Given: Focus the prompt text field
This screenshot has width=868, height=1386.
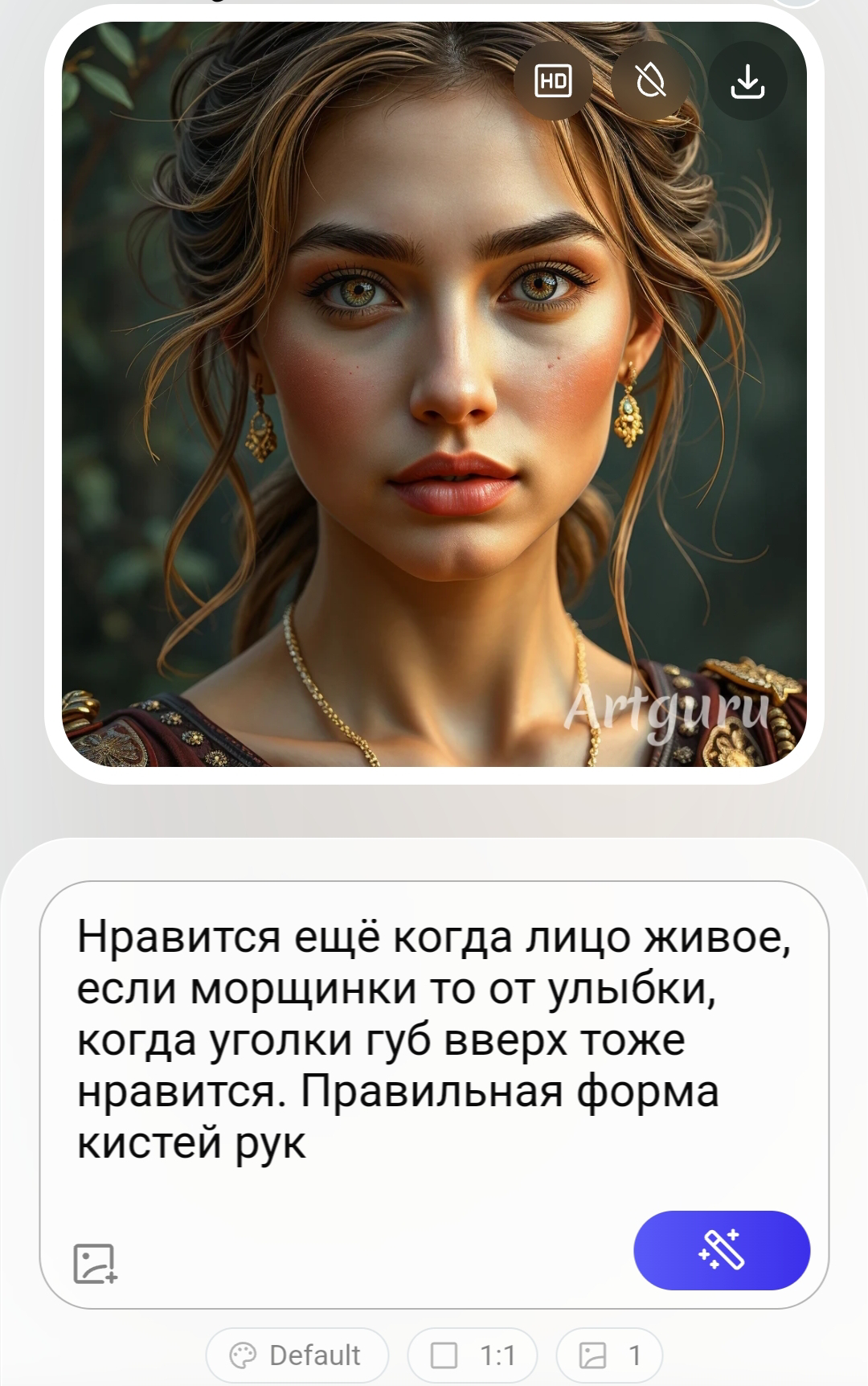Looking at the screenshot, I should coord(434,1037).
